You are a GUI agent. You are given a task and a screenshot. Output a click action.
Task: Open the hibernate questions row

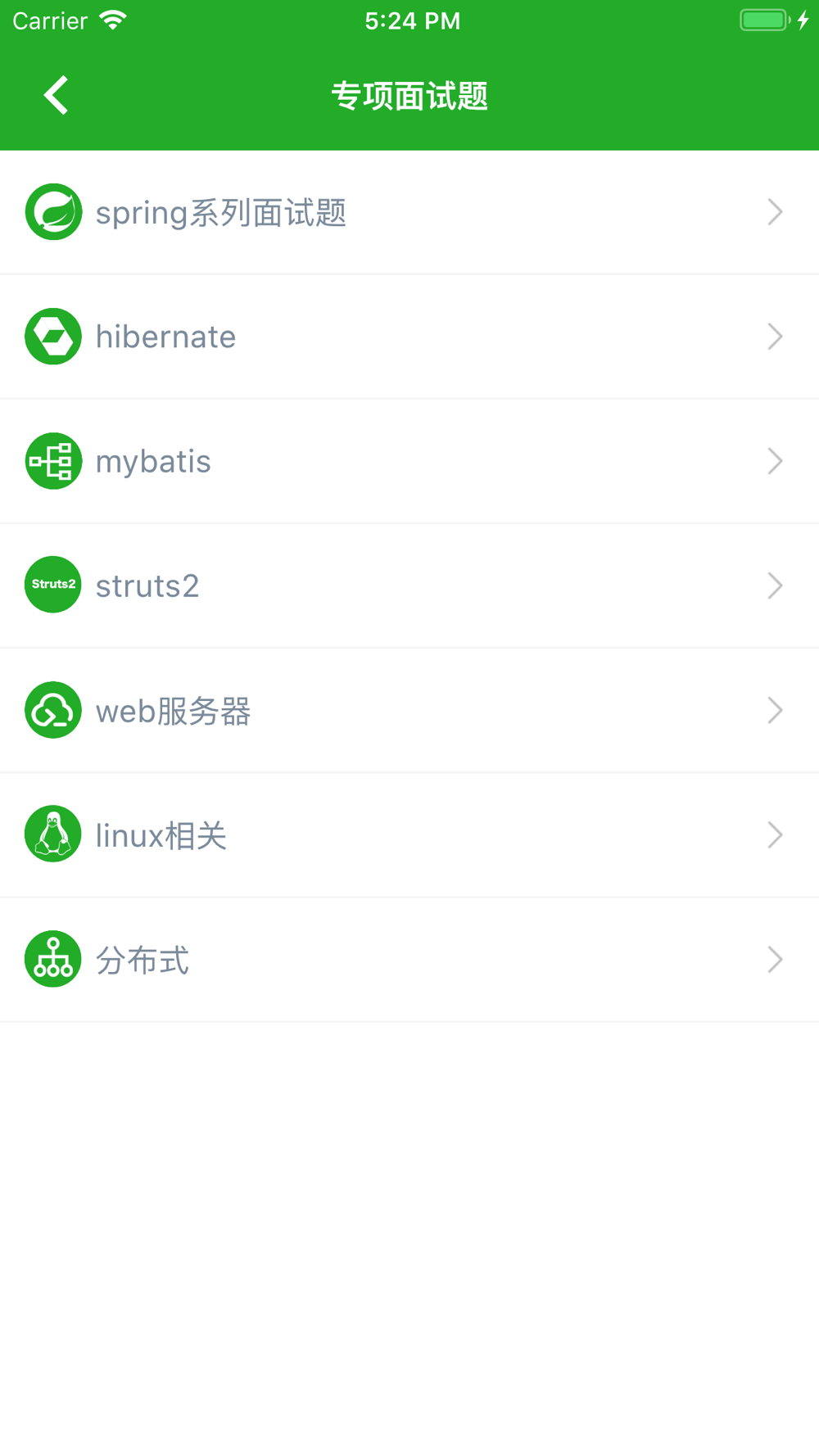tap(409, 337)
